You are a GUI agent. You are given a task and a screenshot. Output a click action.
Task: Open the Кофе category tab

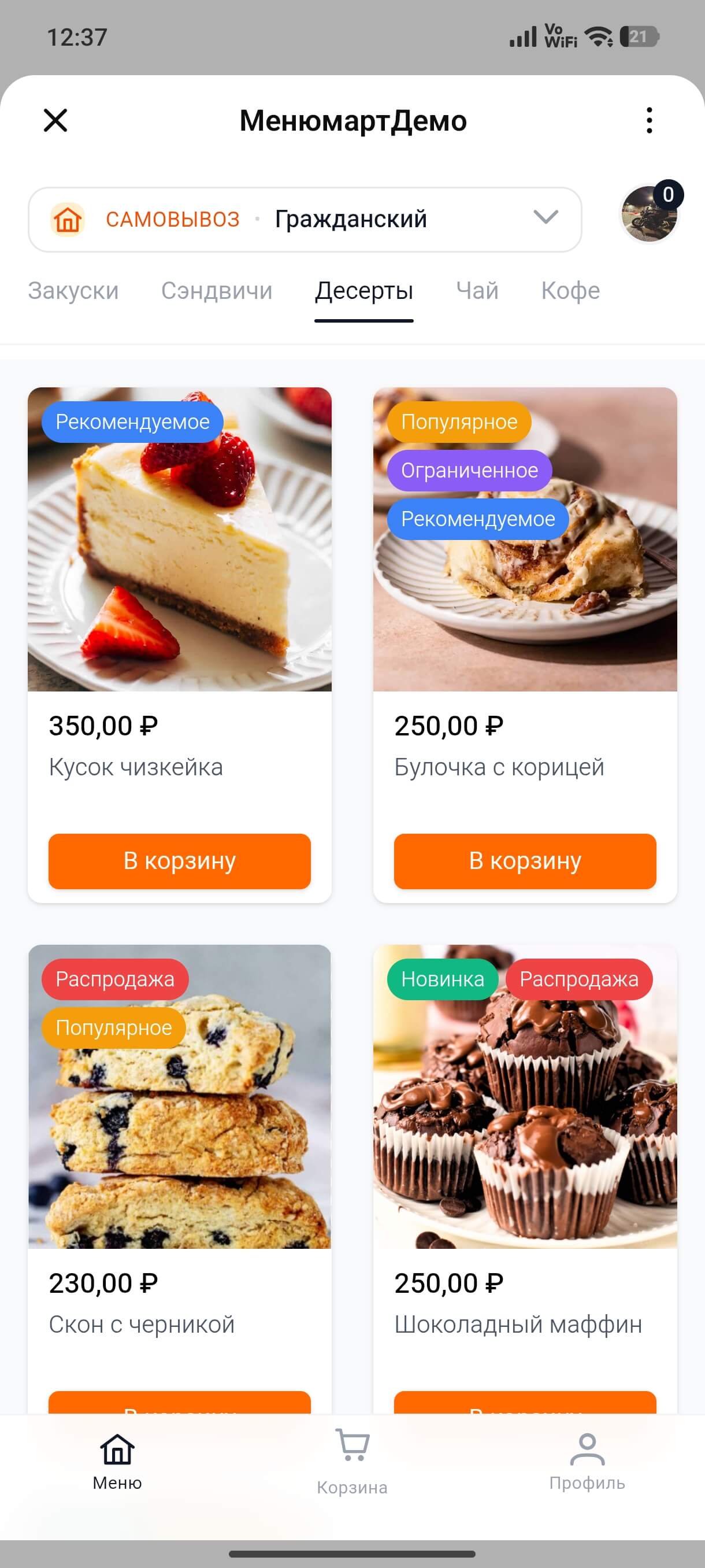click(x=570, y=290)
